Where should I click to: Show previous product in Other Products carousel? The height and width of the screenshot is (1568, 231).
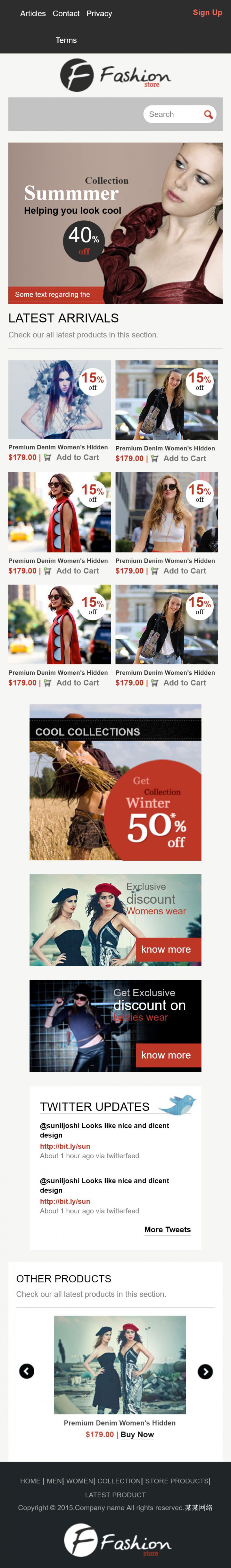point(27,1370)
